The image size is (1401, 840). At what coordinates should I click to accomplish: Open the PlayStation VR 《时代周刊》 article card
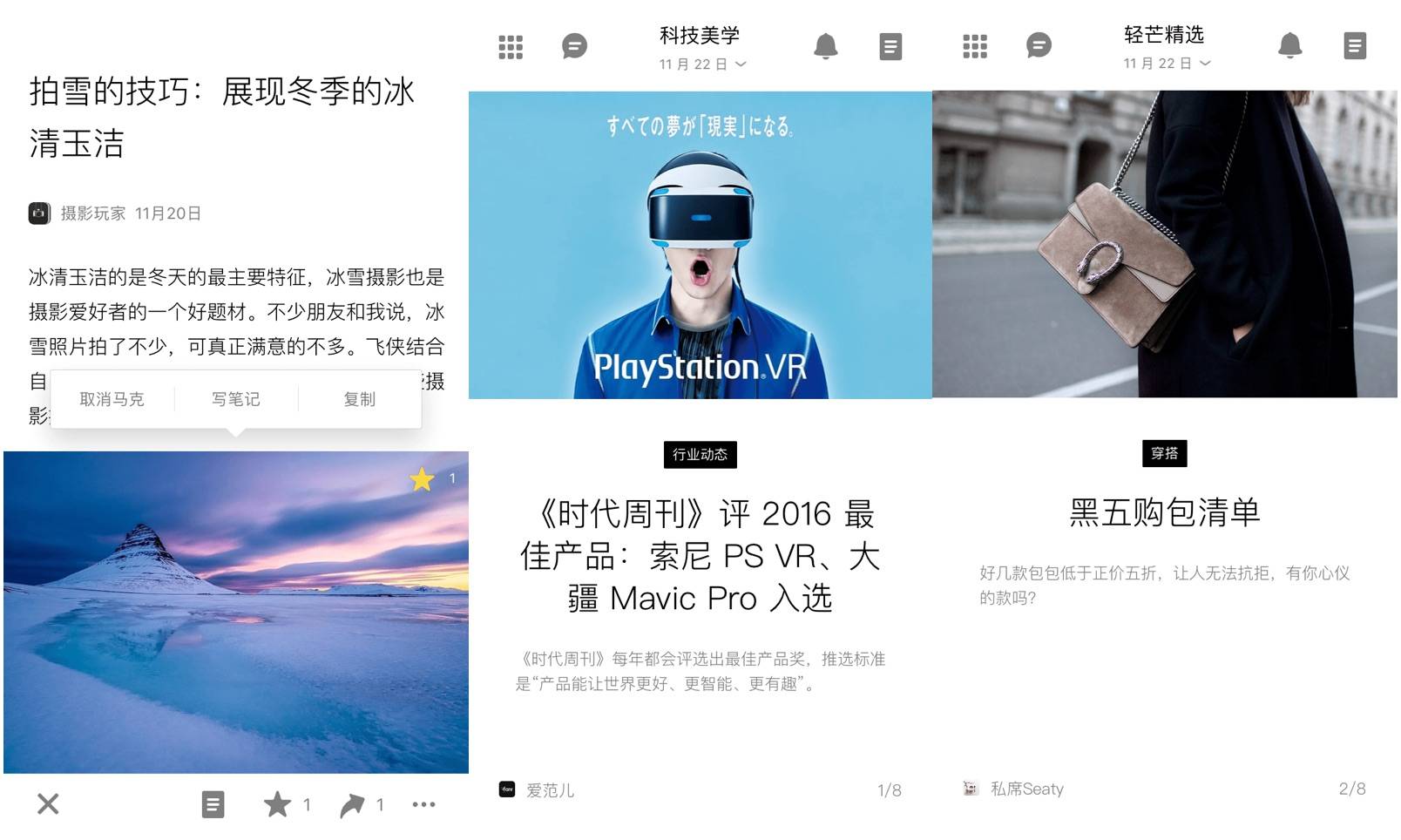[x=700, y=555]
